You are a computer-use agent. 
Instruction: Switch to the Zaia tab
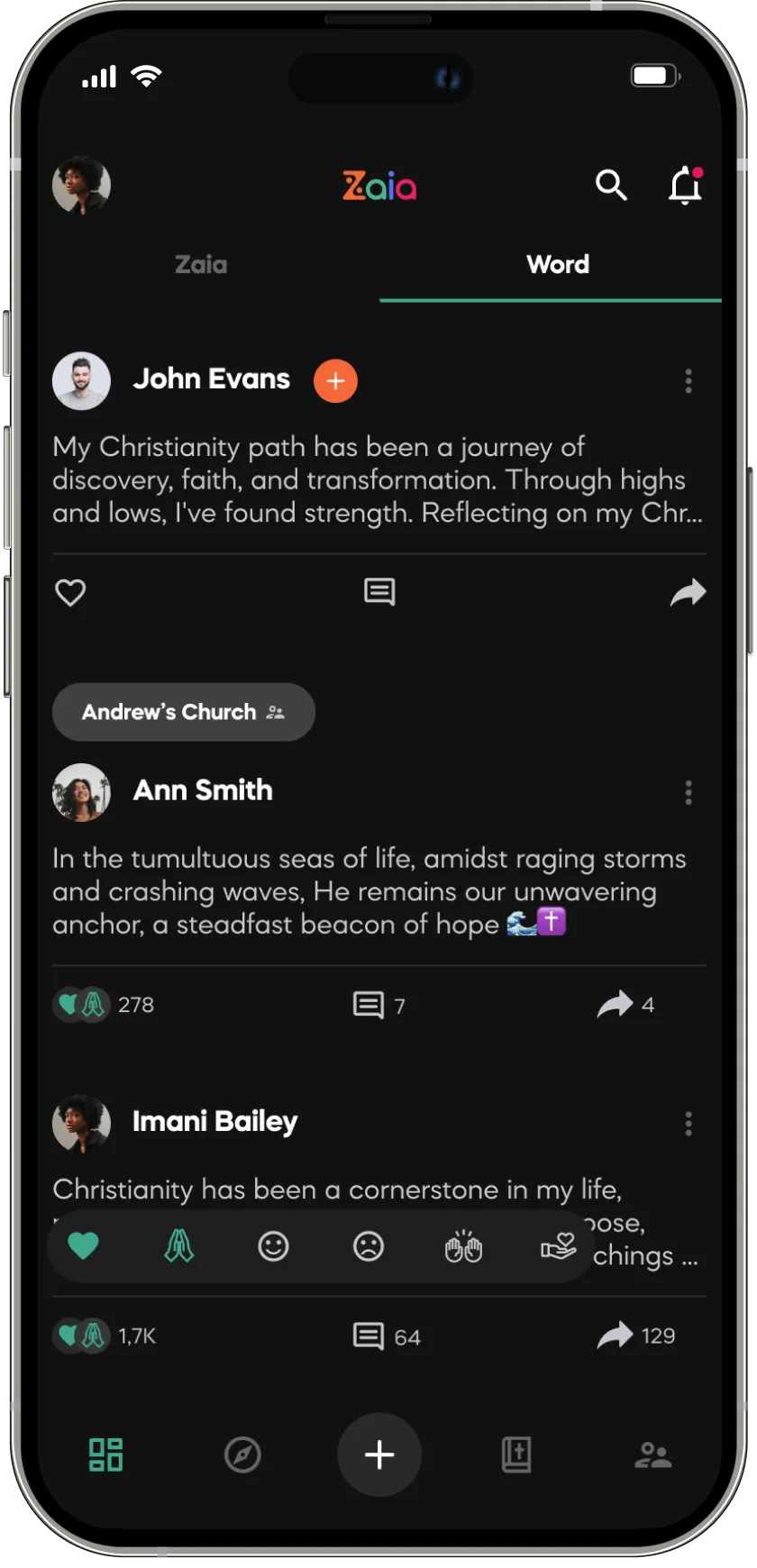tap(201, 264)
